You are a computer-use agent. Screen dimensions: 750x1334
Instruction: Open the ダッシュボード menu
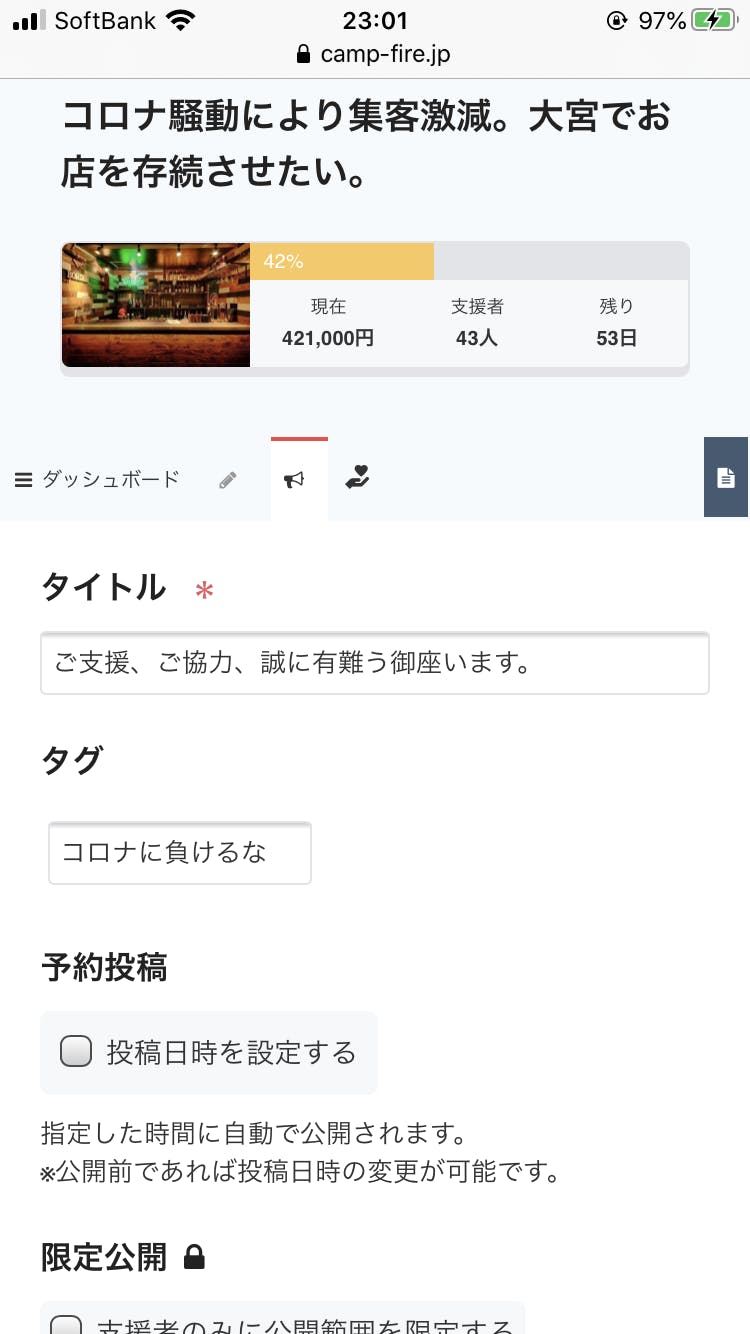point(97,480)
